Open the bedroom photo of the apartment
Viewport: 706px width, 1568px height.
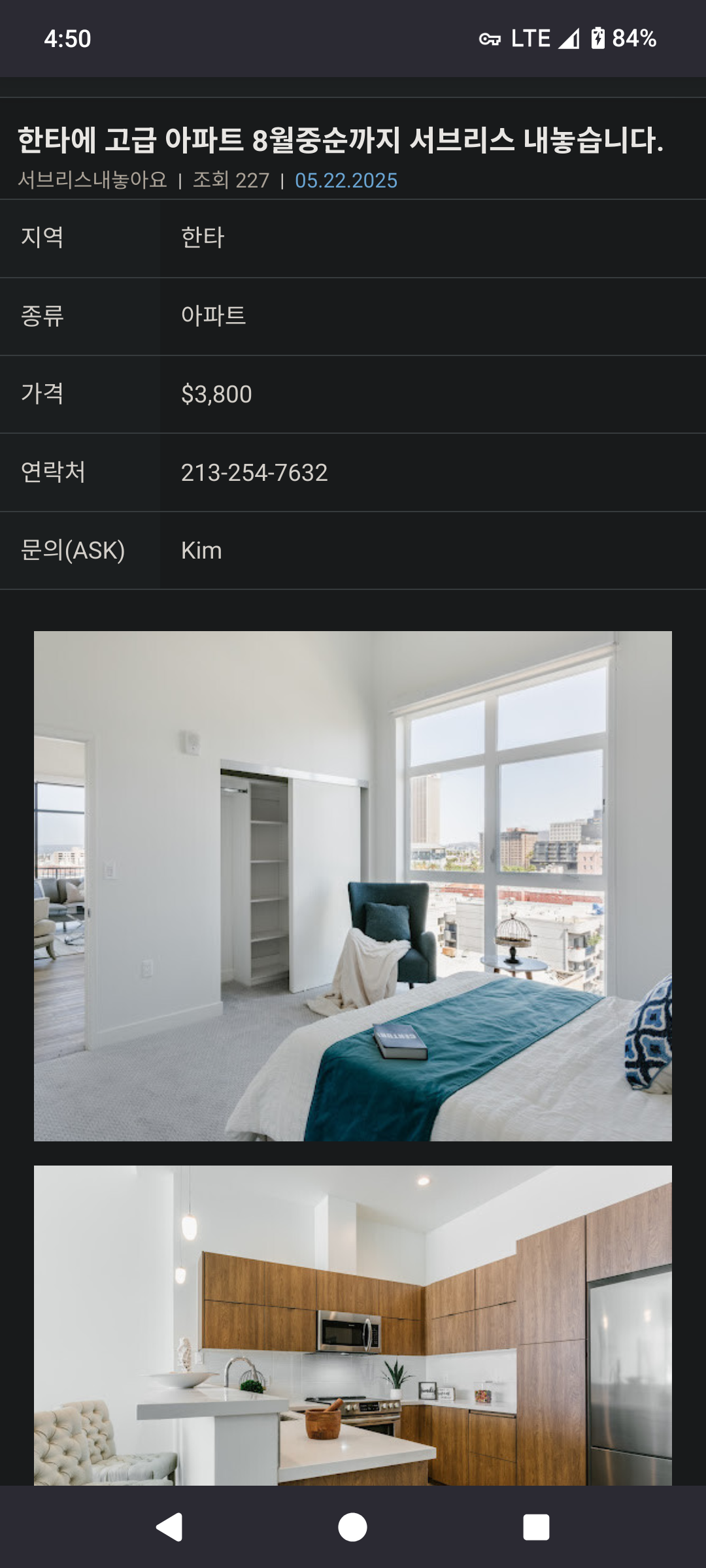click(x=353, y=886)
